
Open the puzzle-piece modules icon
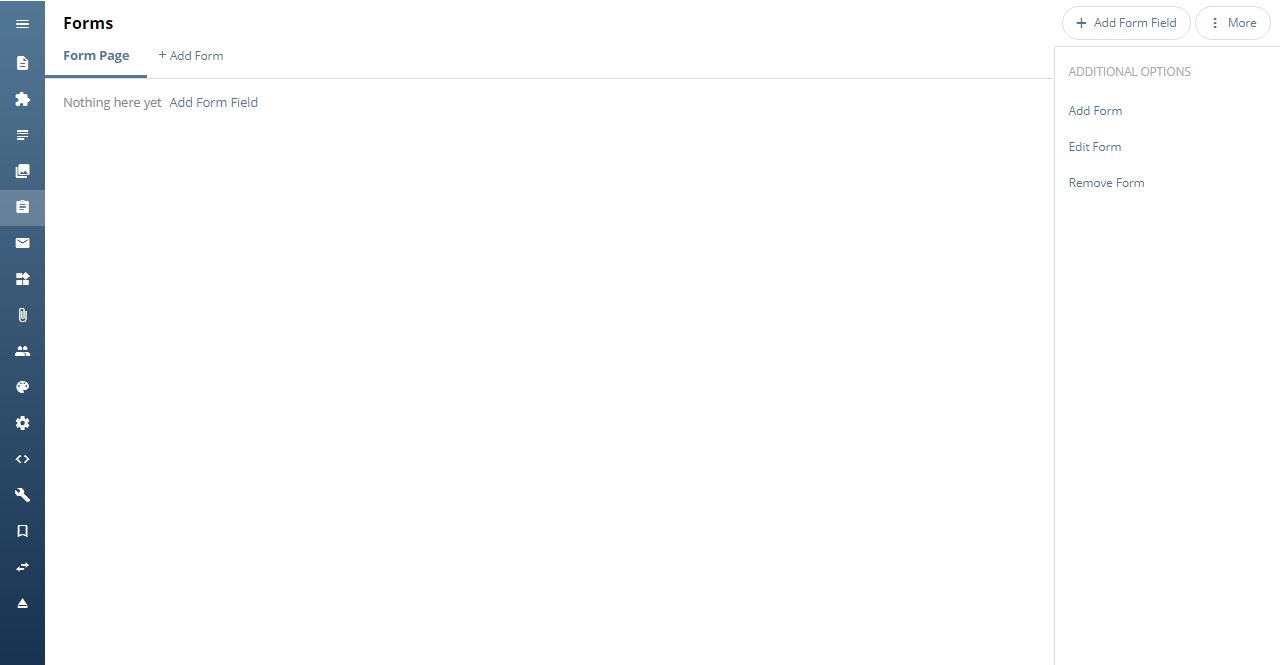click(22, 99)
